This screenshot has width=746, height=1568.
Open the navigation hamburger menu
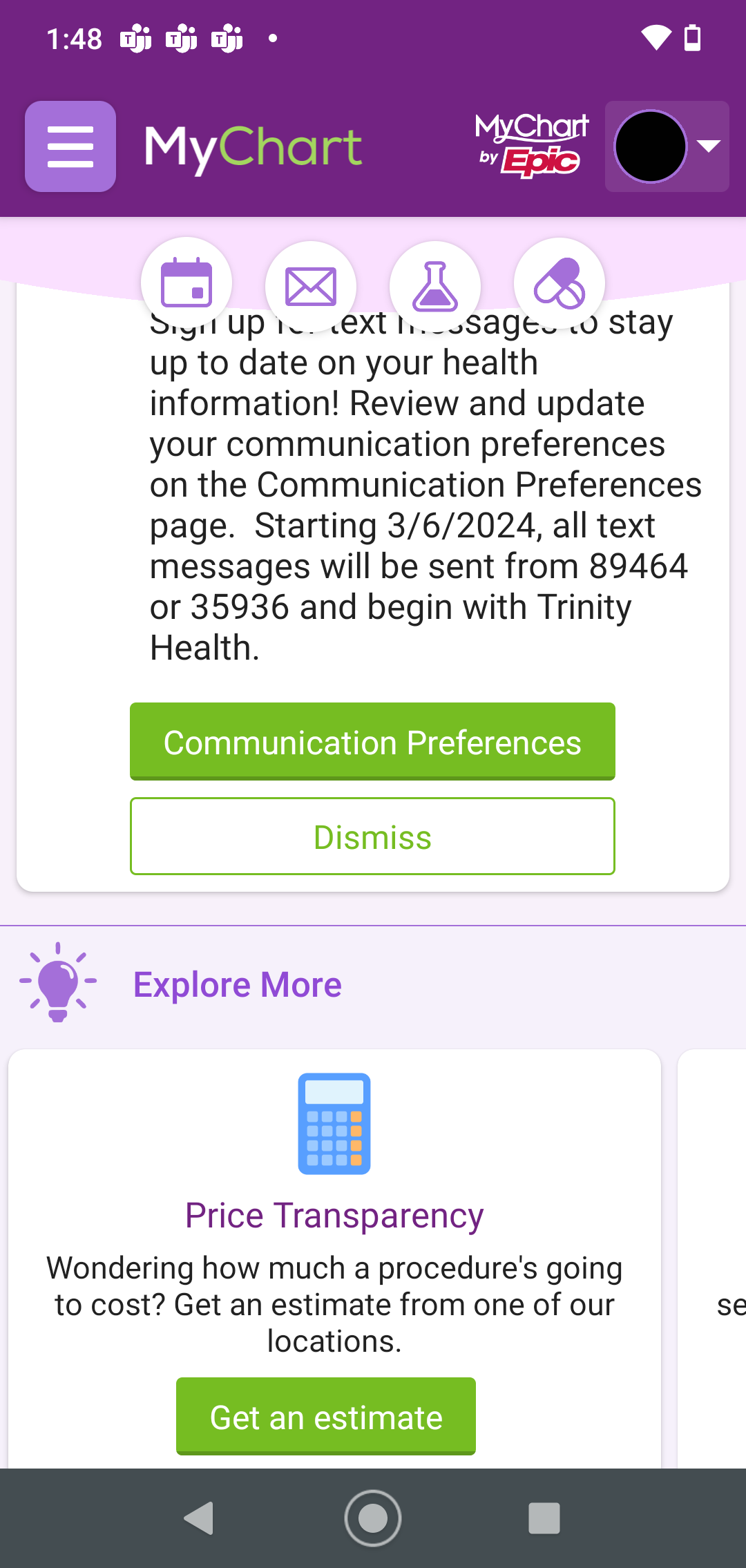point(70,146)
